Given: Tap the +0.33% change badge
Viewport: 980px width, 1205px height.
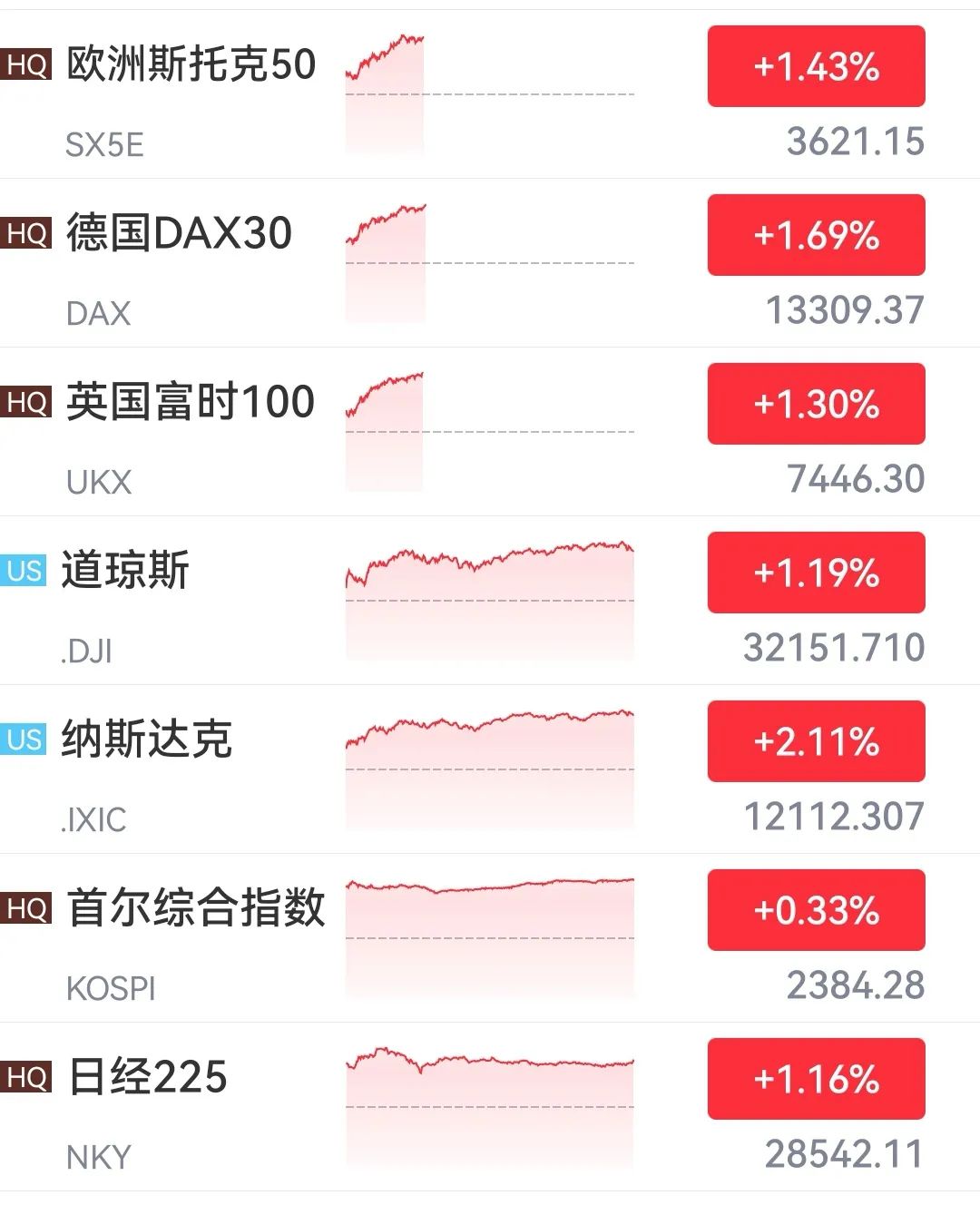Looking at the screenshot, I should point(816,910).
